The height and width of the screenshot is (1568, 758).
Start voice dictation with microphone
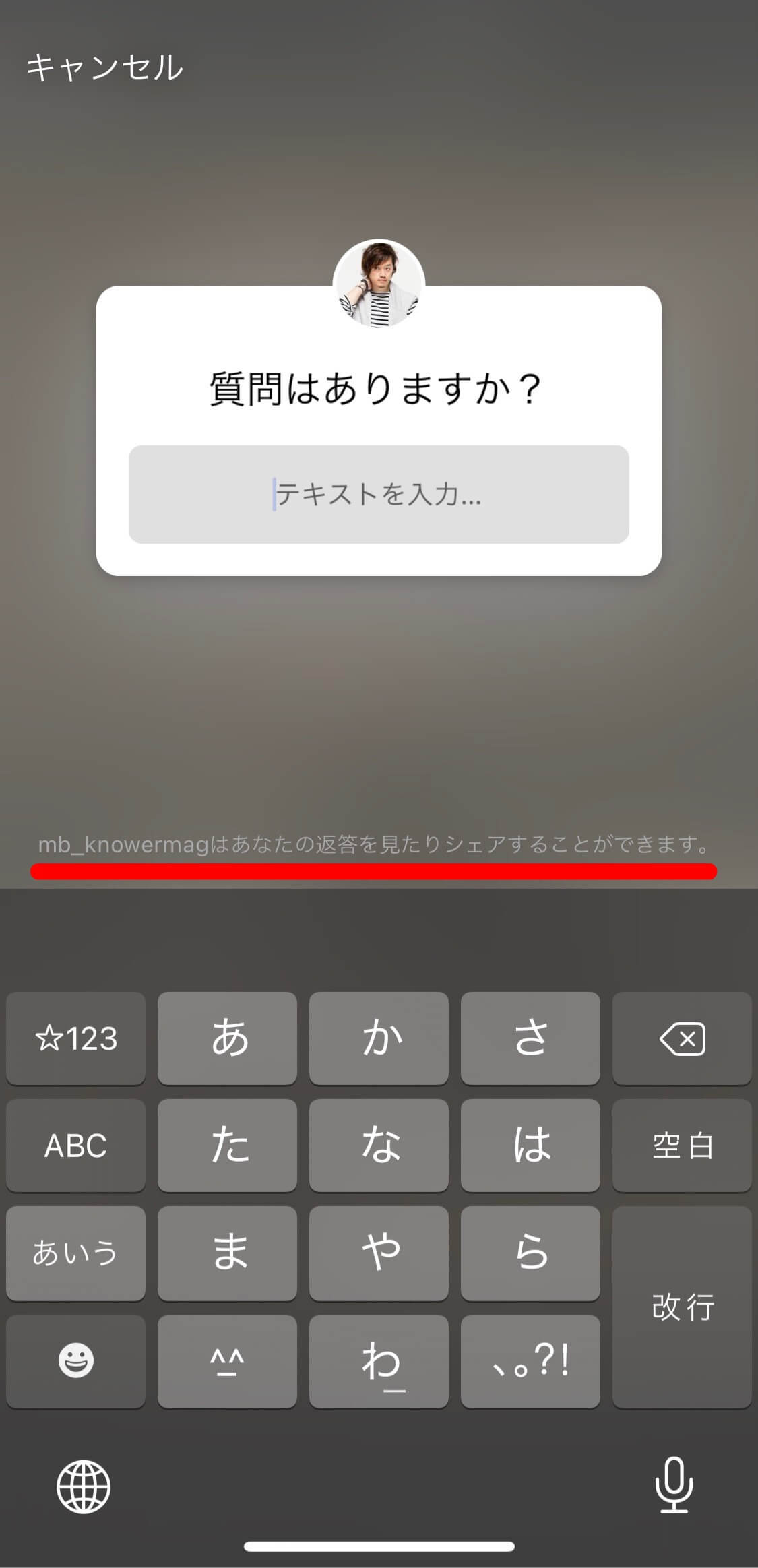[x=674, y=1485]
